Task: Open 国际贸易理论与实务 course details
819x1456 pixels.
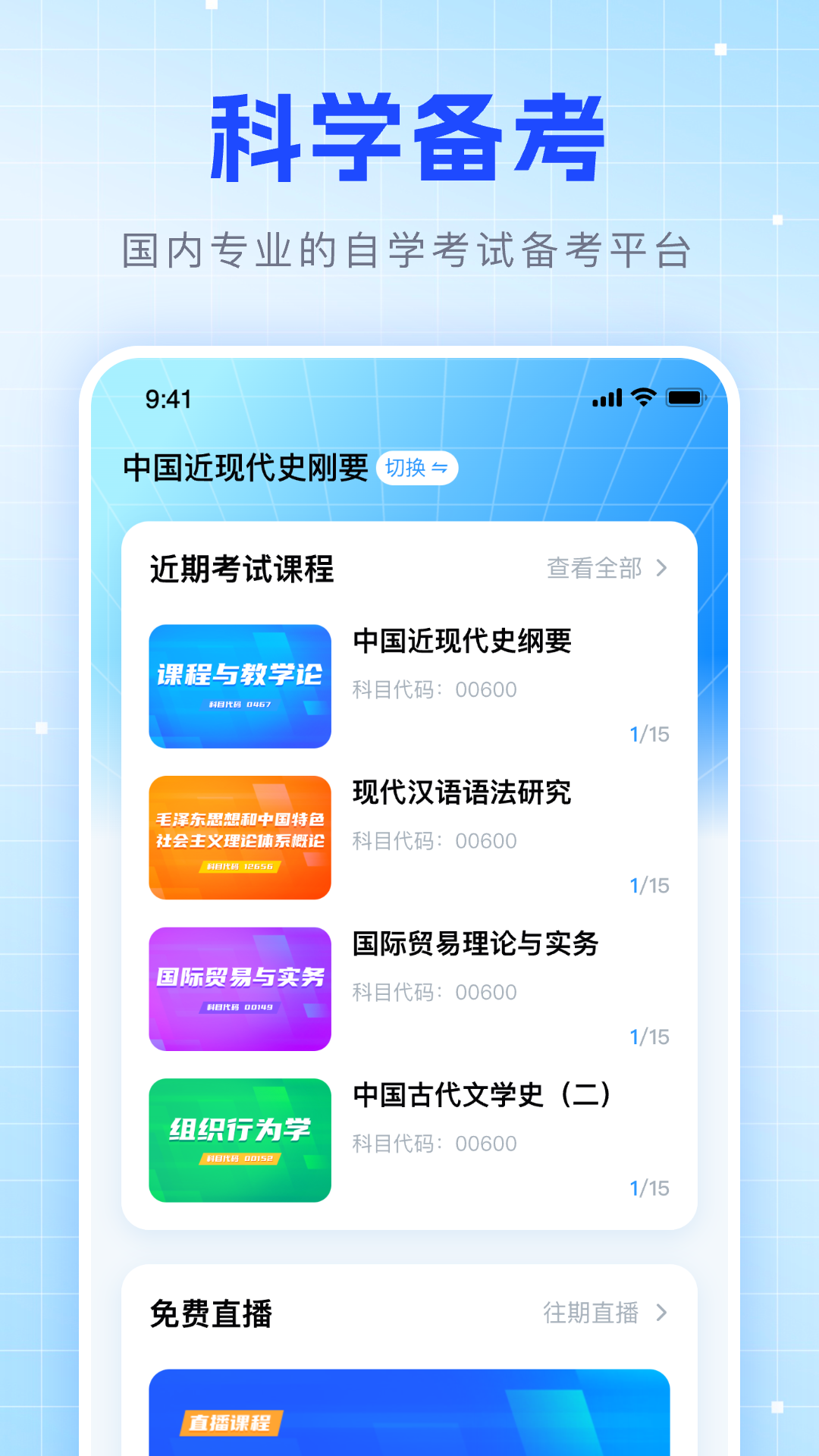Action: pyautogui.click(x=475, y=945)
